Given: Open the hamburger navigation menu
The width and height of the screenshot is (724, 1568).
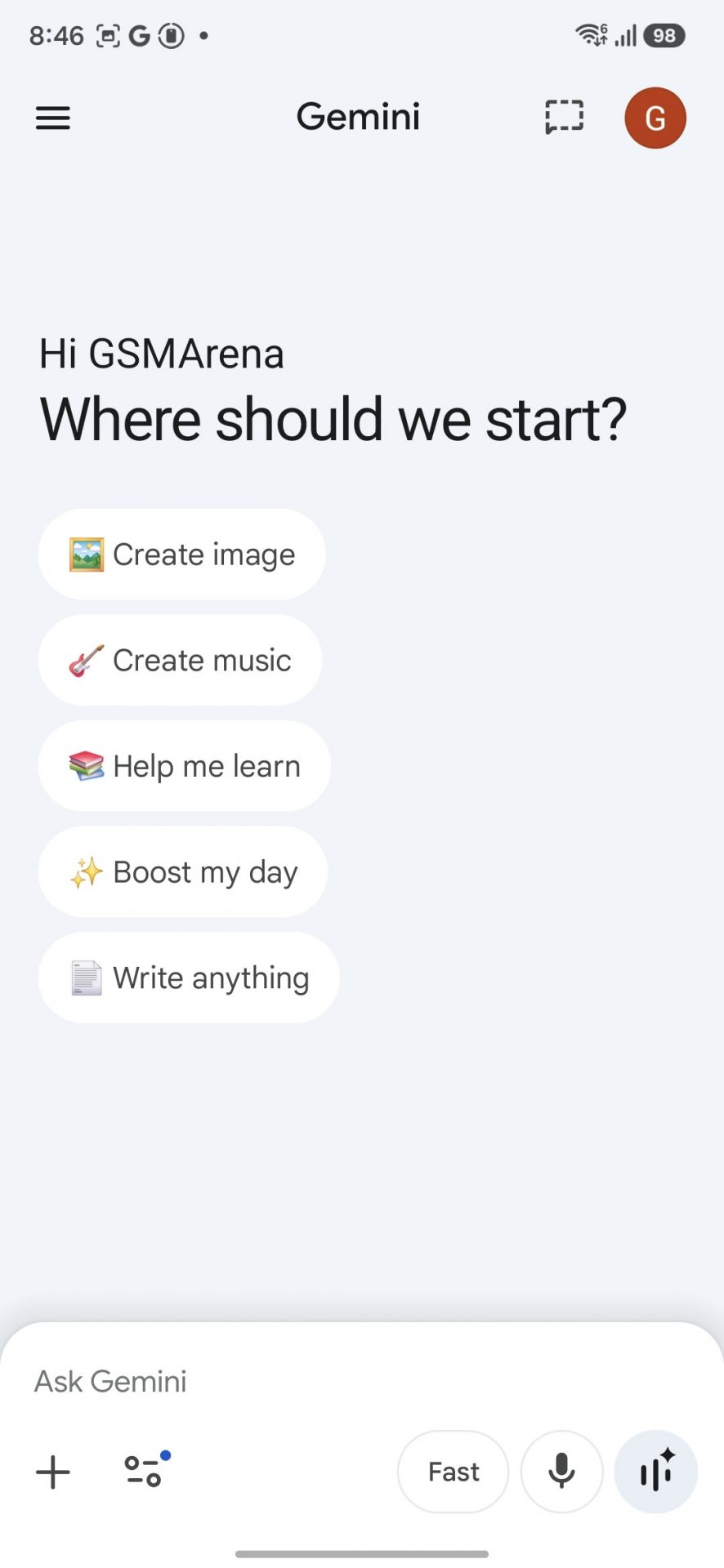Looking at the screenshot, I should pos(53,118).
